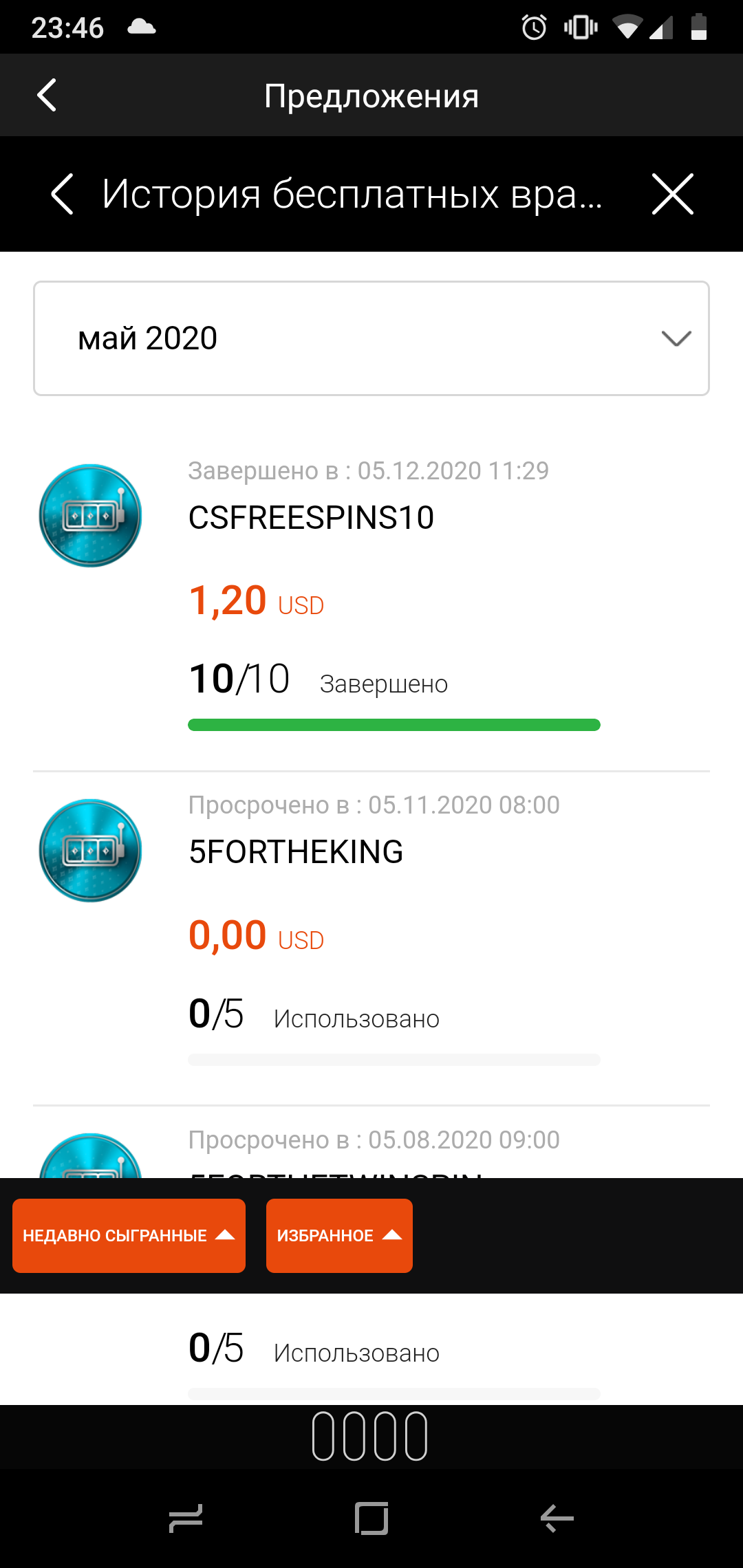Open the май 2020 month dropdown
This screenshot has width=743, height=1568.
tap(371, 338)
